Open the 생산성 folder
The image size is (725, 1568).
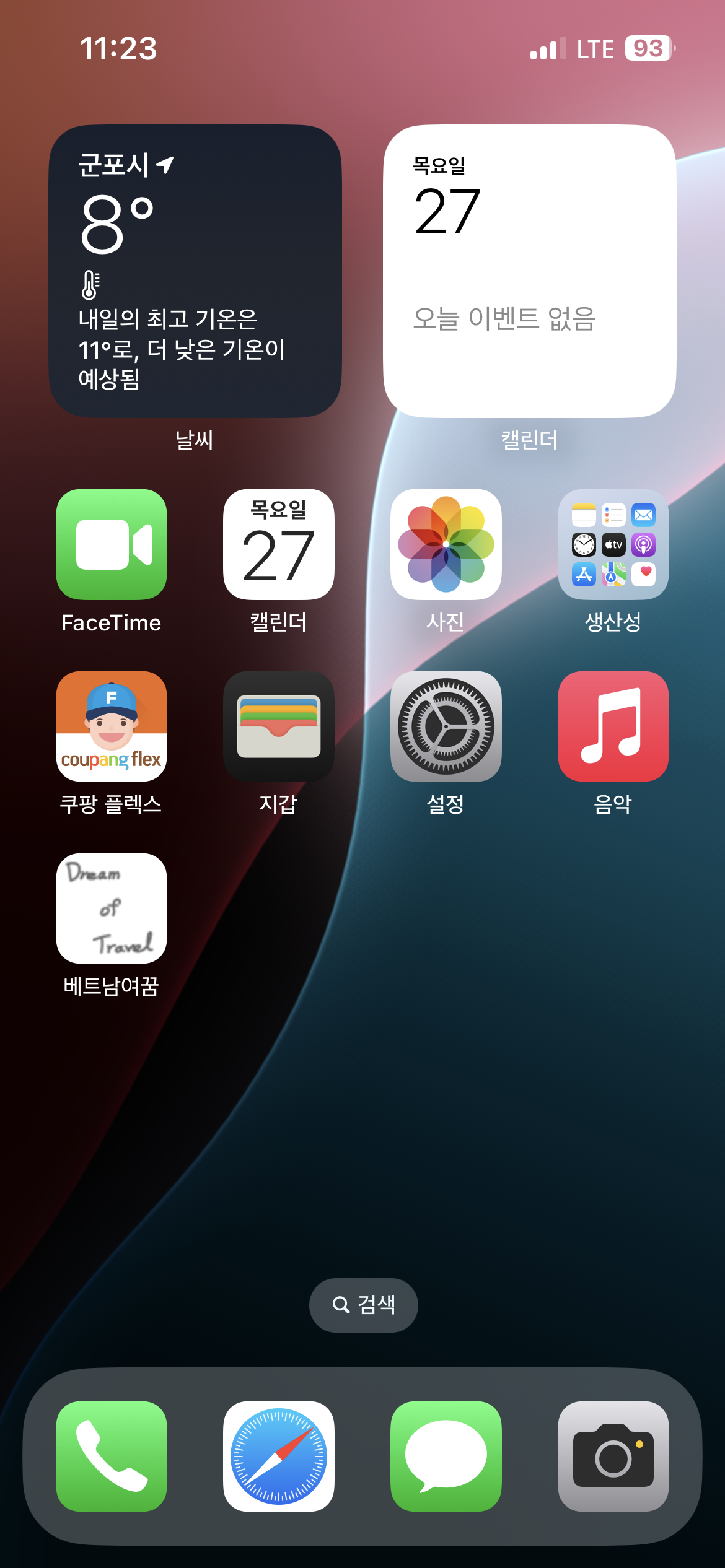click(613, 544)
